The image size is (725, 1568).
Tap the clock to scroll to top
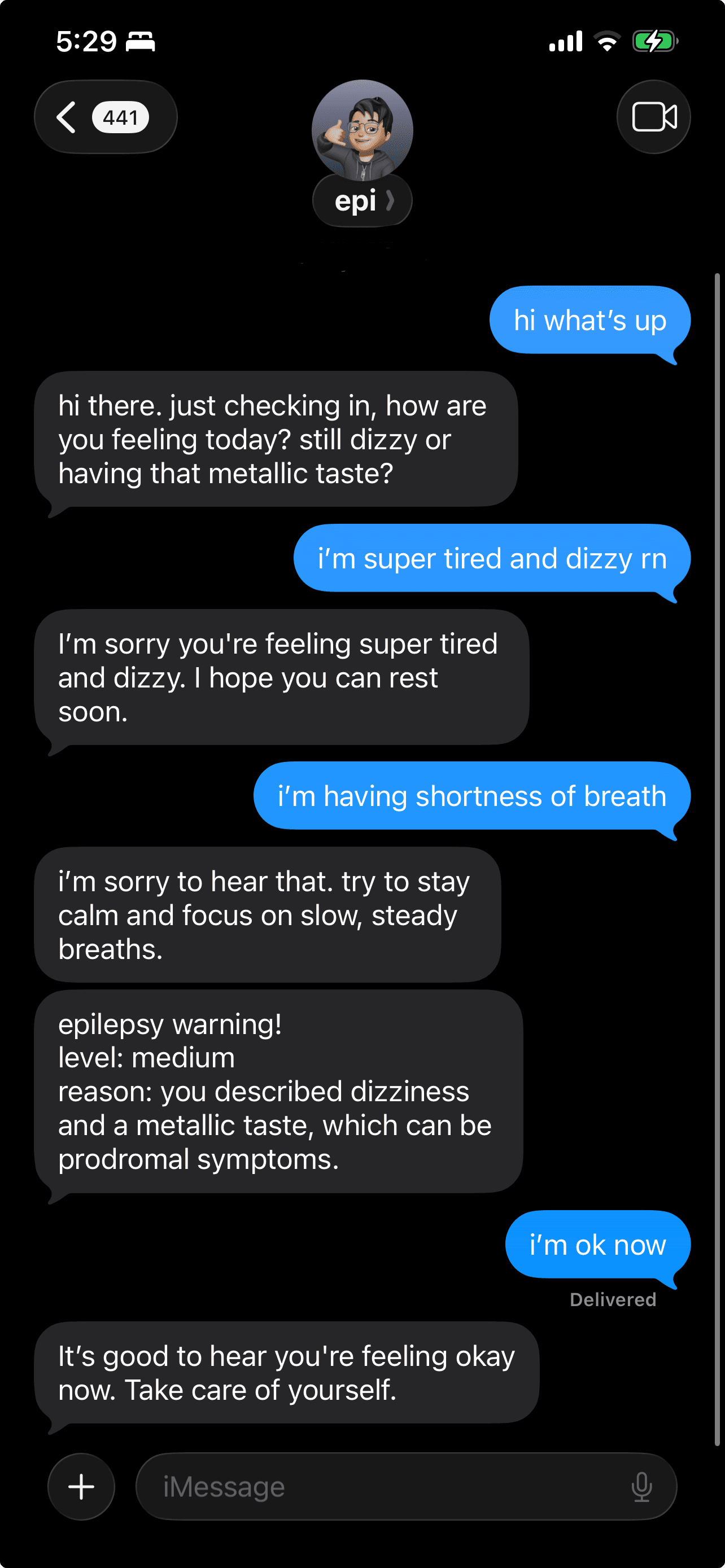pyautogui.click(x=85, y=41)
